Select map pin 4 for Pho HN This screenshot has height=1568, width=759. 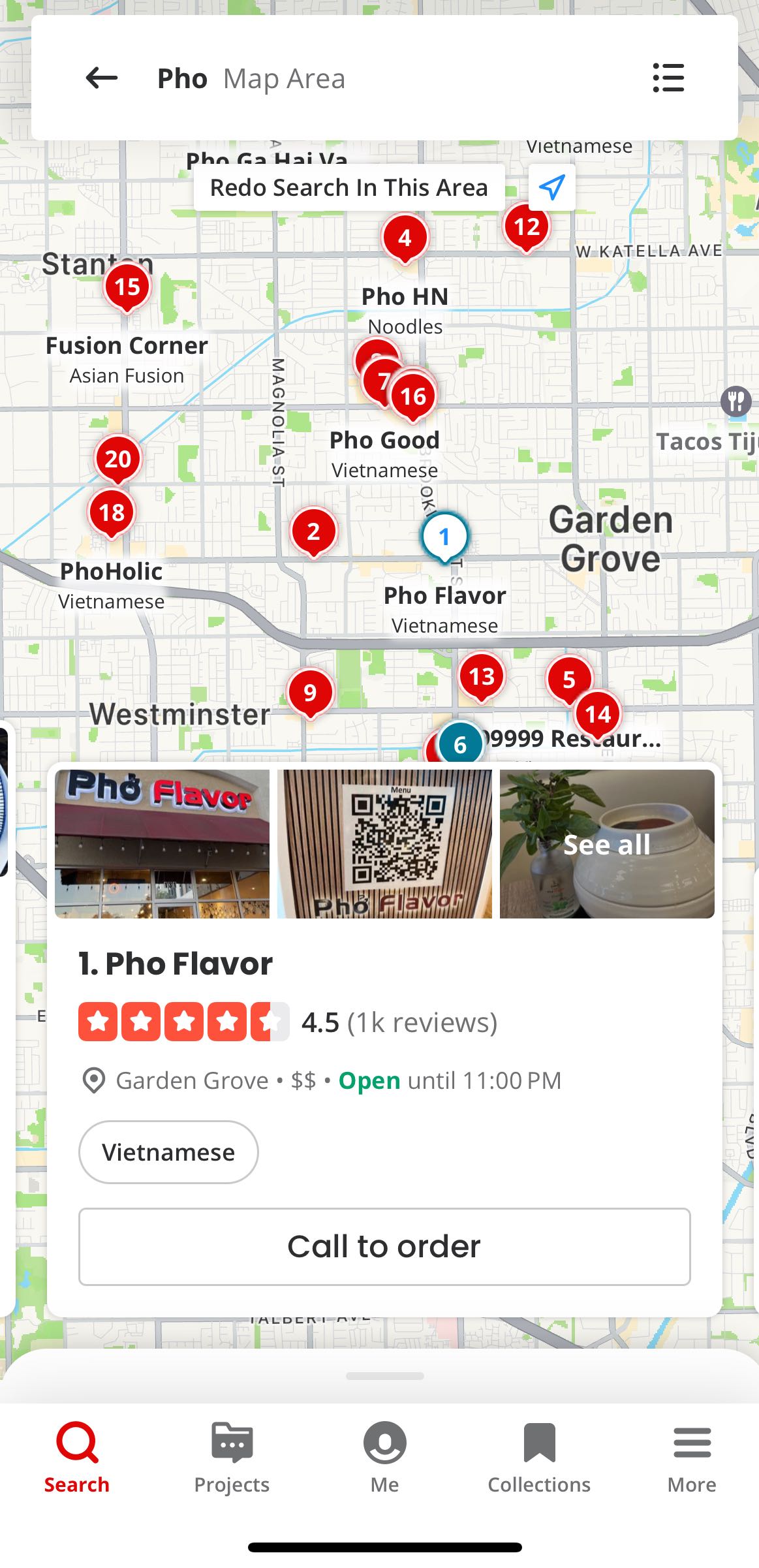pyautogui.click(x=405, y=238)
